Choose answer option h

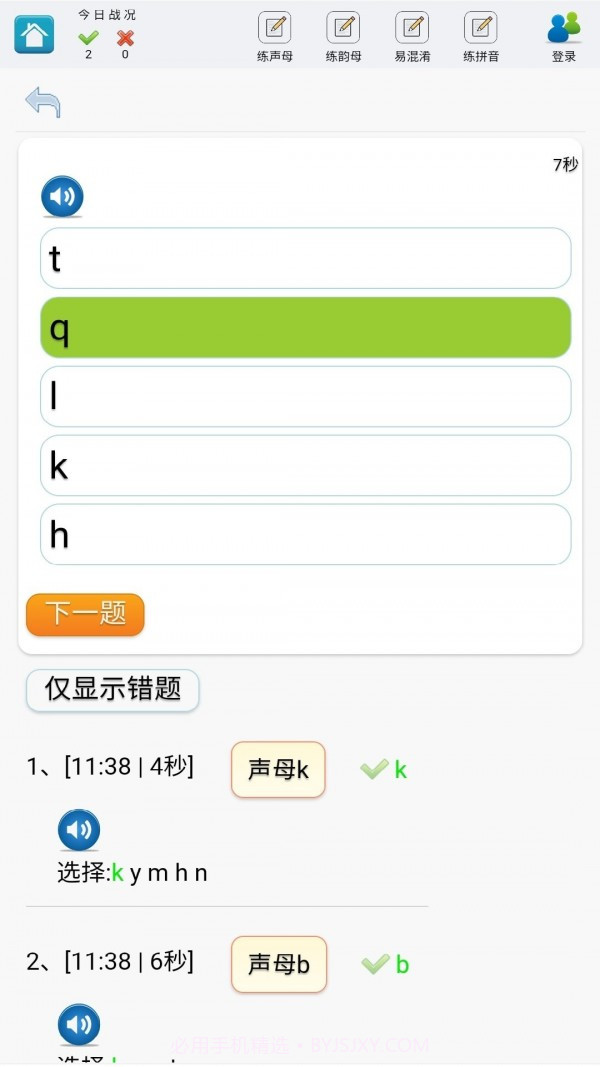click(305, 535)
